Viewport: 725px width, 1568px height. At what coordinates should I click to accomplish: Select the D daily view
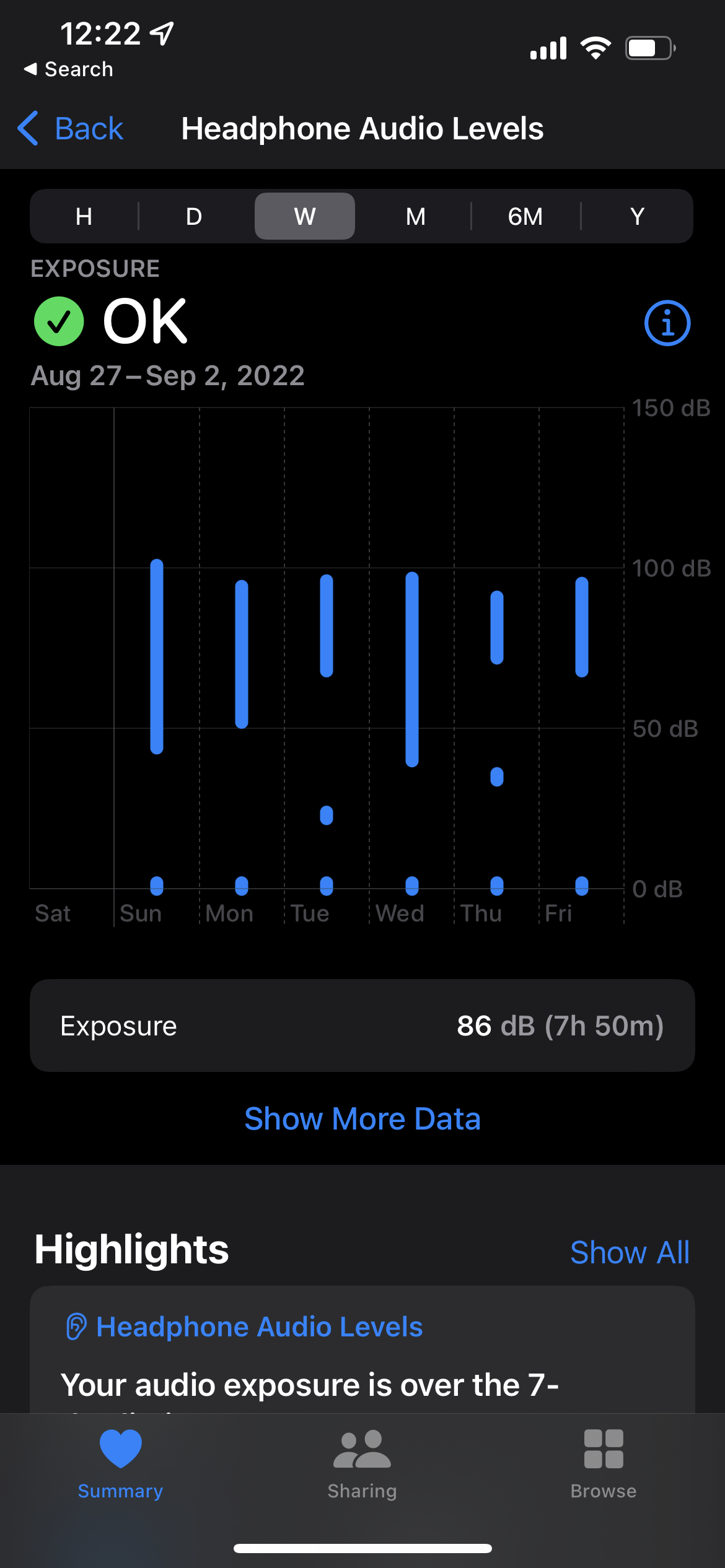coord(194,217)
